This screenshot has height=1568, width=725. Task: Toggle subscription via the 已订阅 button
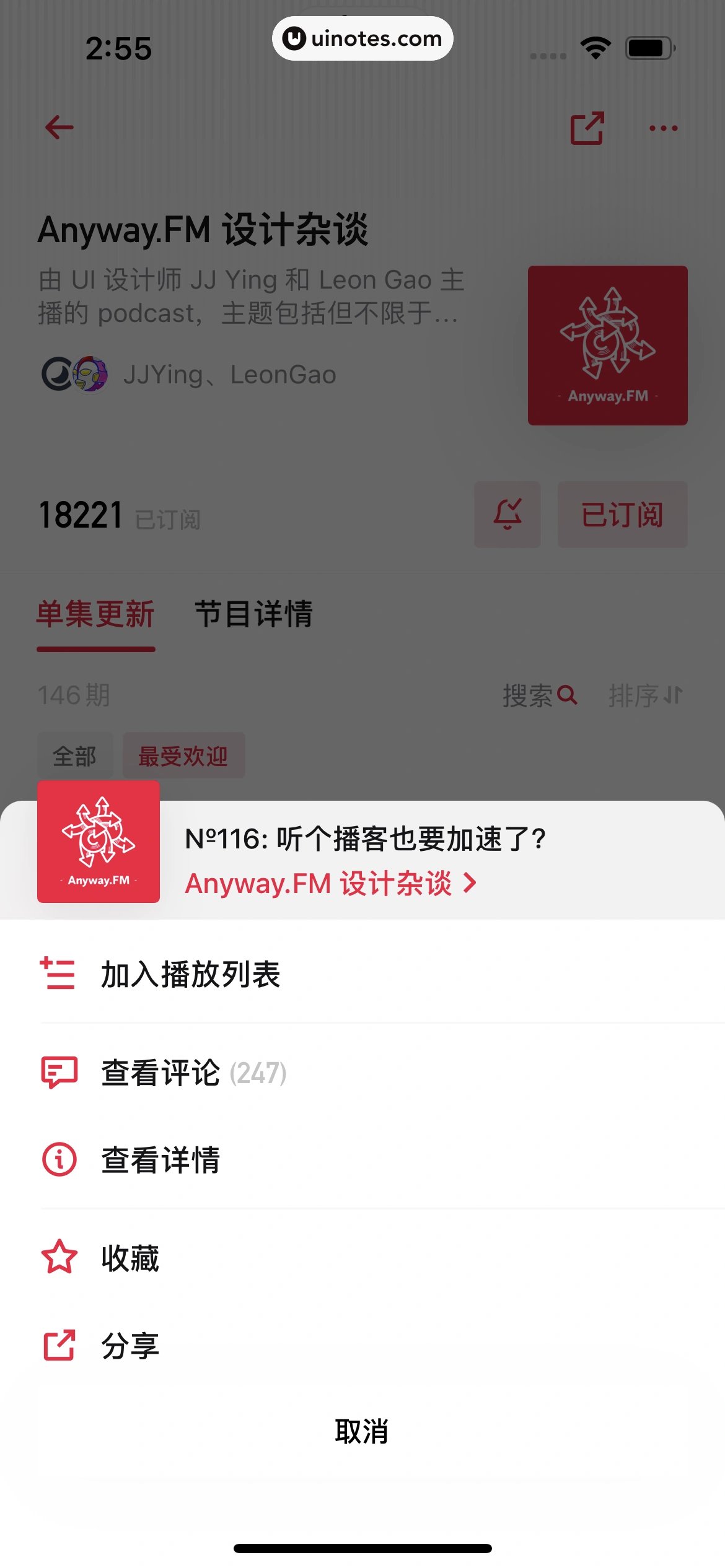pyautogui.click(x=622, y=514)
